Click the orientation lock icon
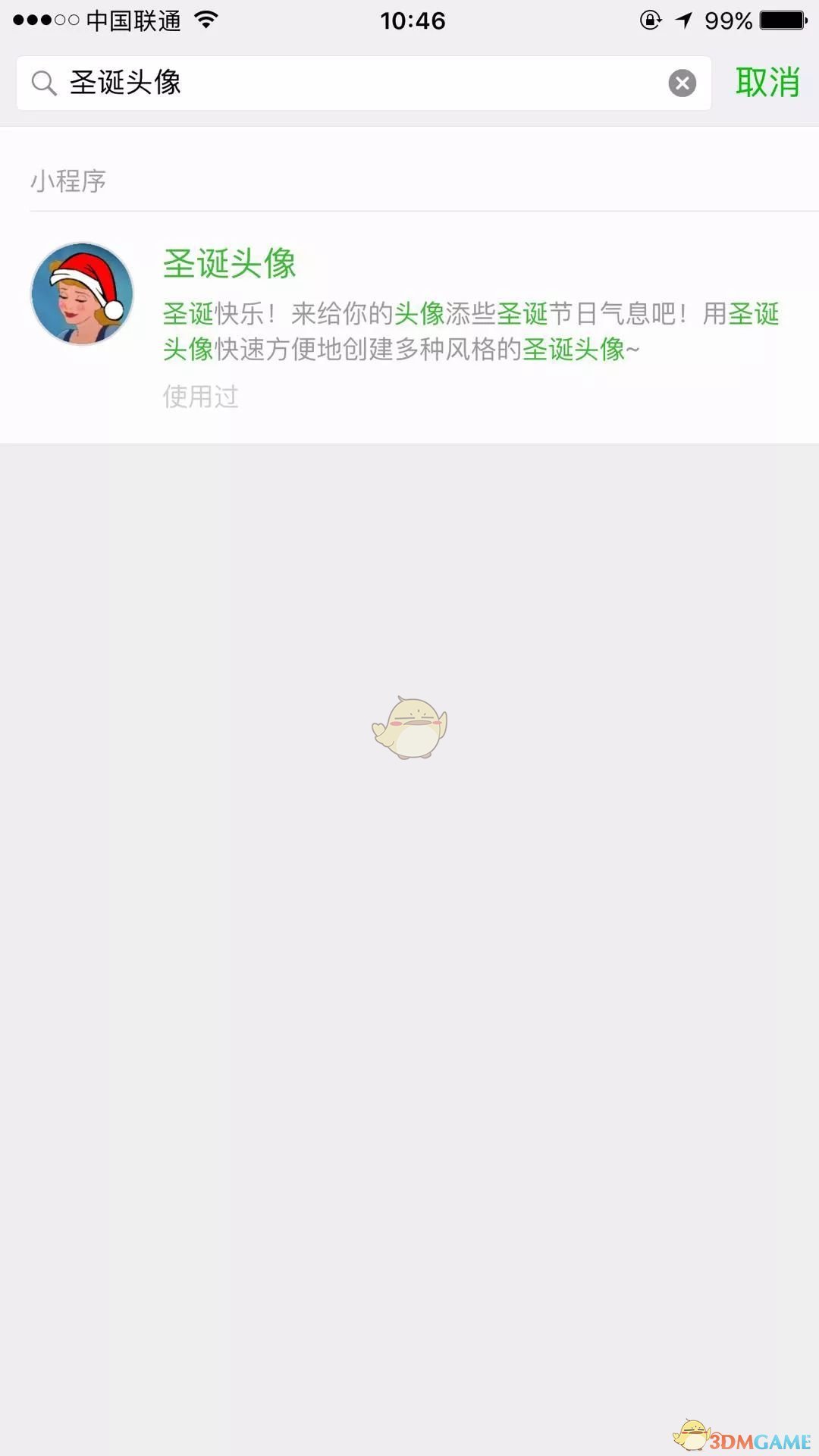The image size is (819, 1456). coord(648,20)
